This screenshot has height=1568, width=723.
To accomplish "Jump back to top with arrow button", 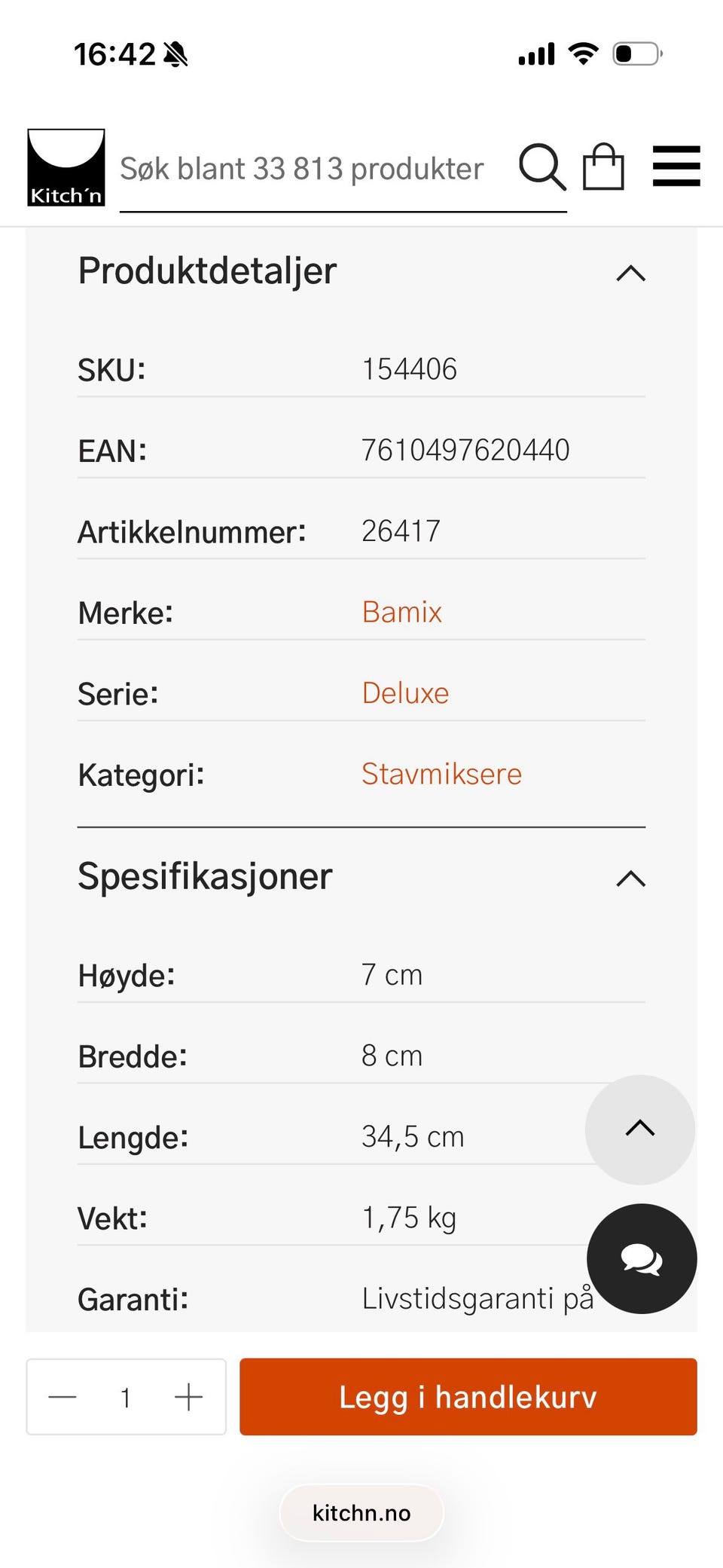I will (x=640, y=1129).
